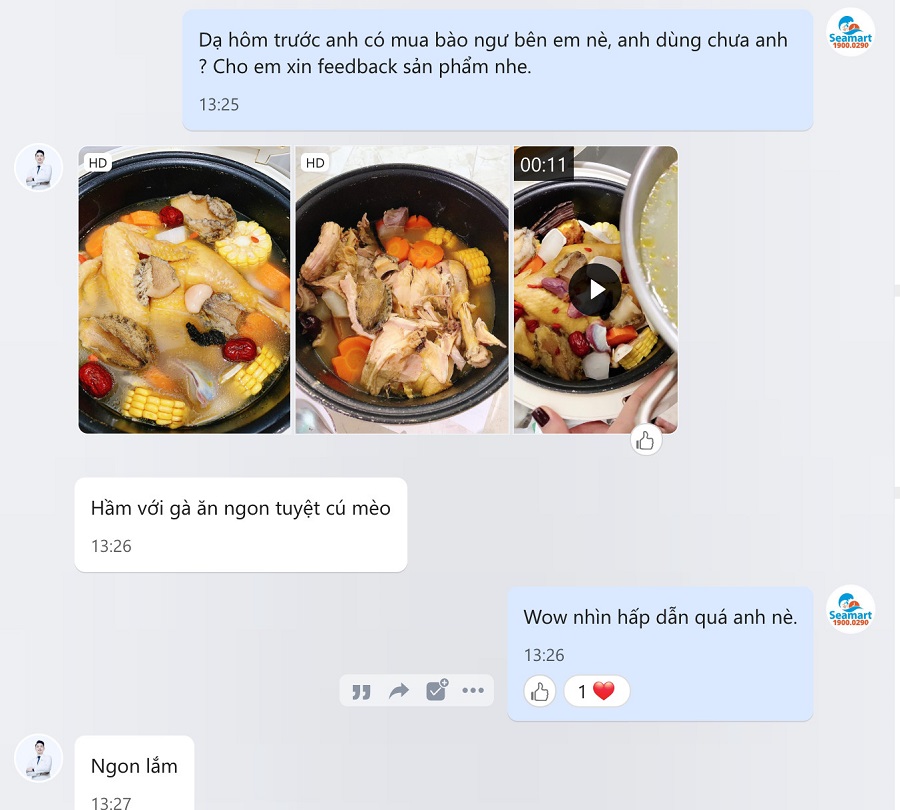Open the first HD soup photo

(x=184, y=290)
